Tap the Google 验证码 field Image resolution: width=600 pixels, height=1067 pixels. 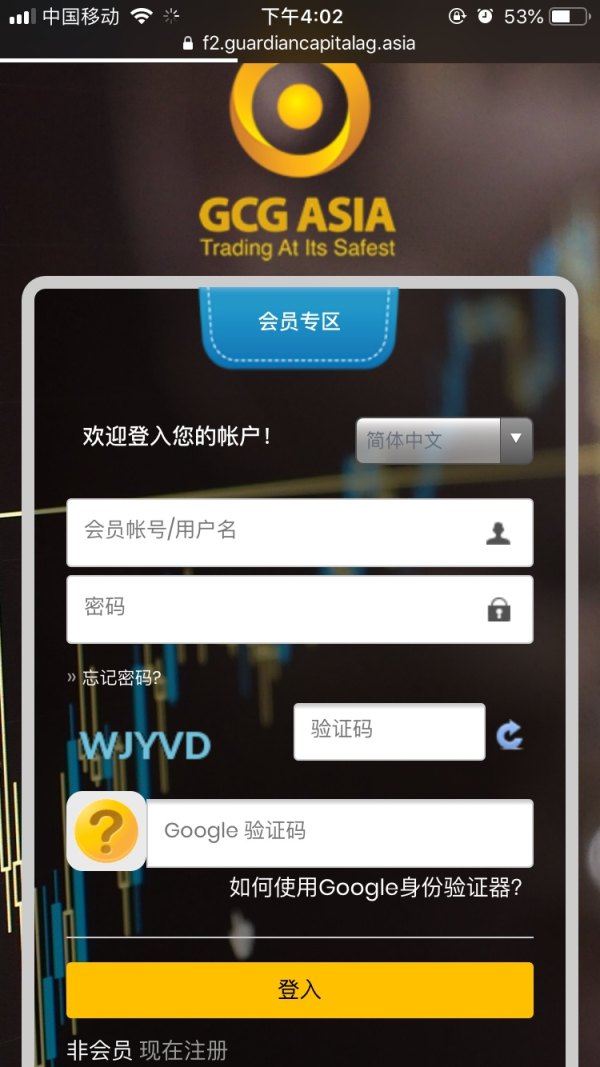pos(338,832)
